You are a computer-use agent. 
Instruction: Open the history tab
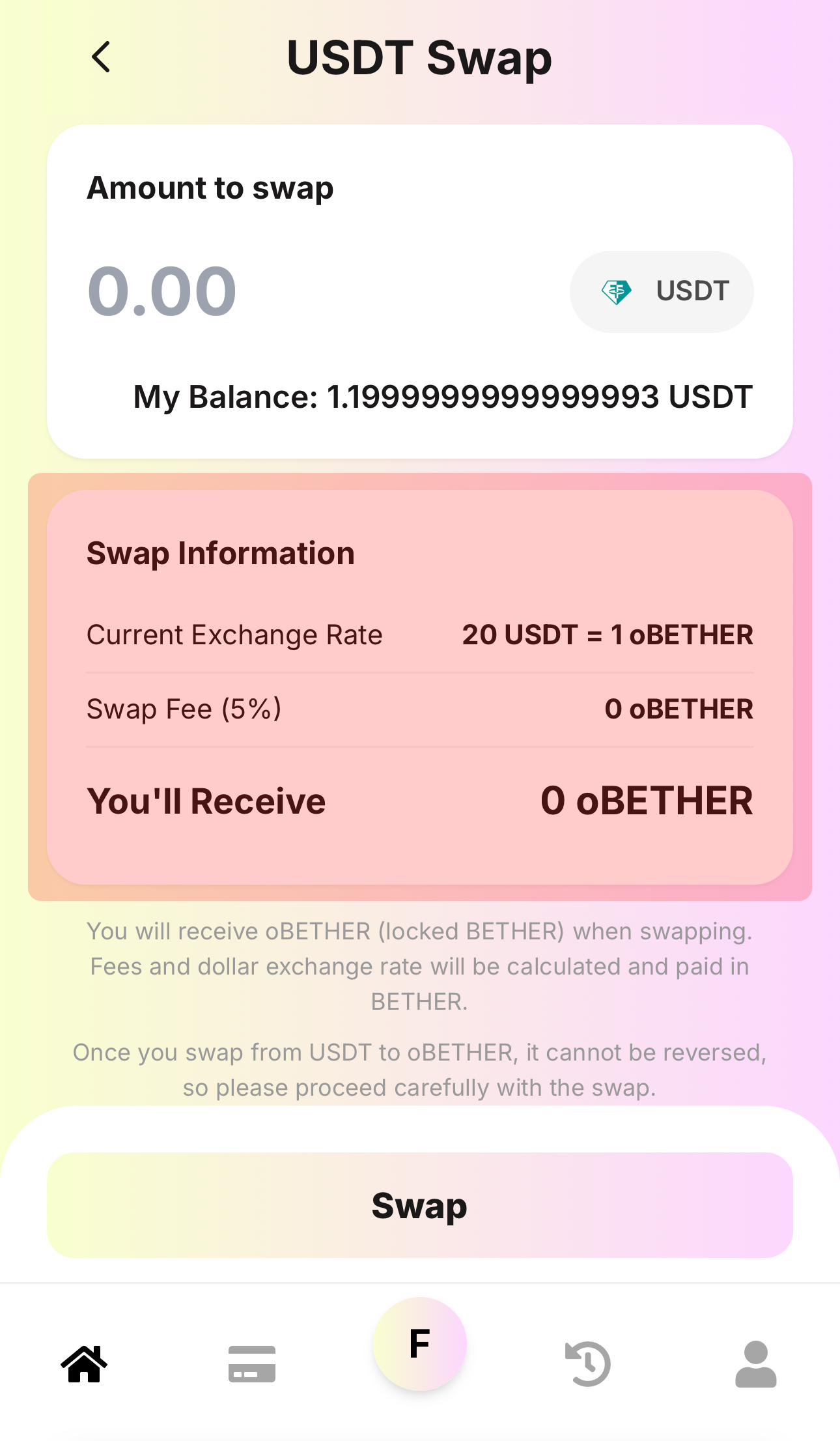coord(587,1363)
